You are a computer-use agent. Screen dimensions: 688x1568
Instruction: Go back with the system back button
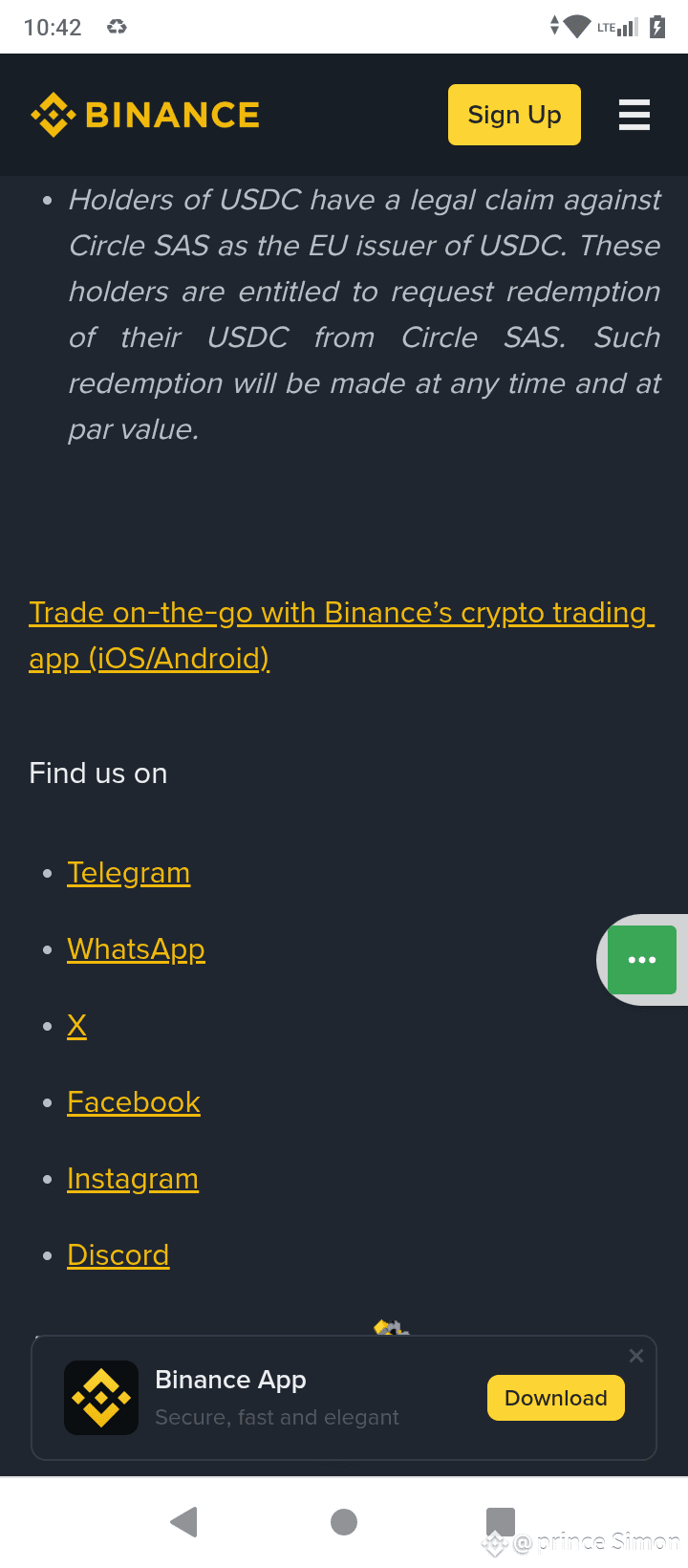pos(183,1522)
